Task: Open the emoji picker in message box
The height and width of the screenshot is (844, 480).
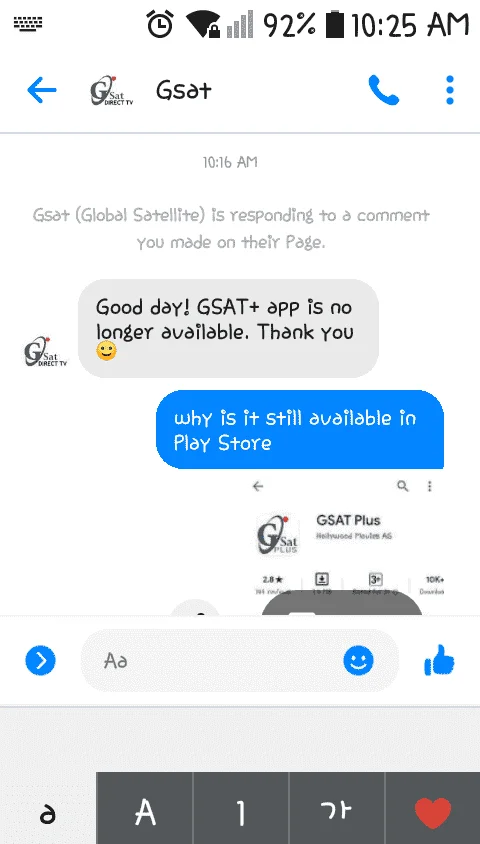Action: pos(358,660)
